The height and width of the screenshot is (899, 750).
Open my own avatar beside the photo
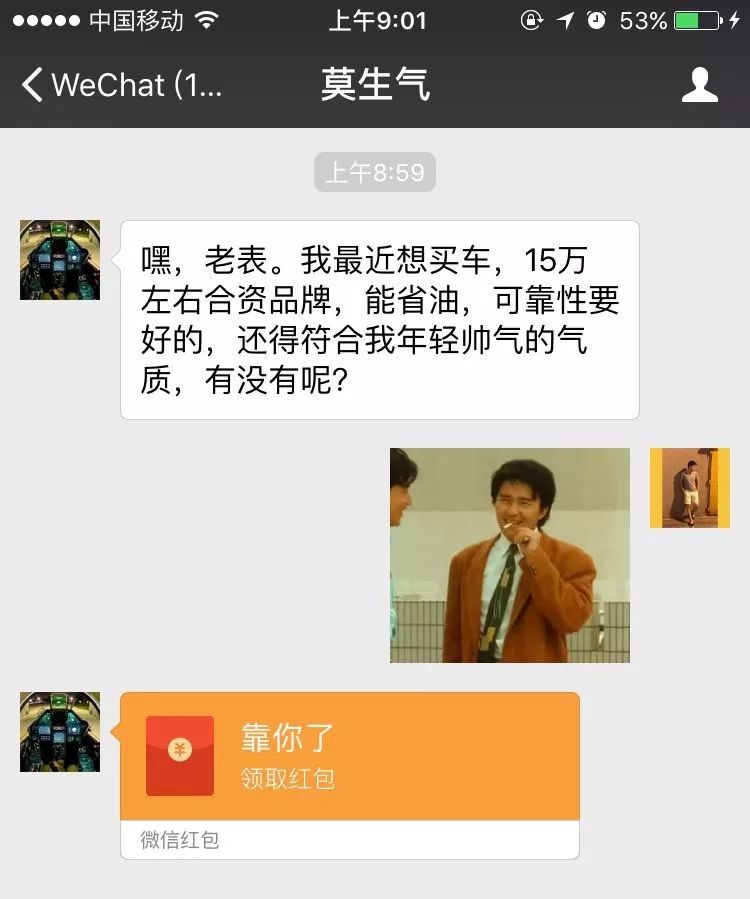(x=689, y=488)
